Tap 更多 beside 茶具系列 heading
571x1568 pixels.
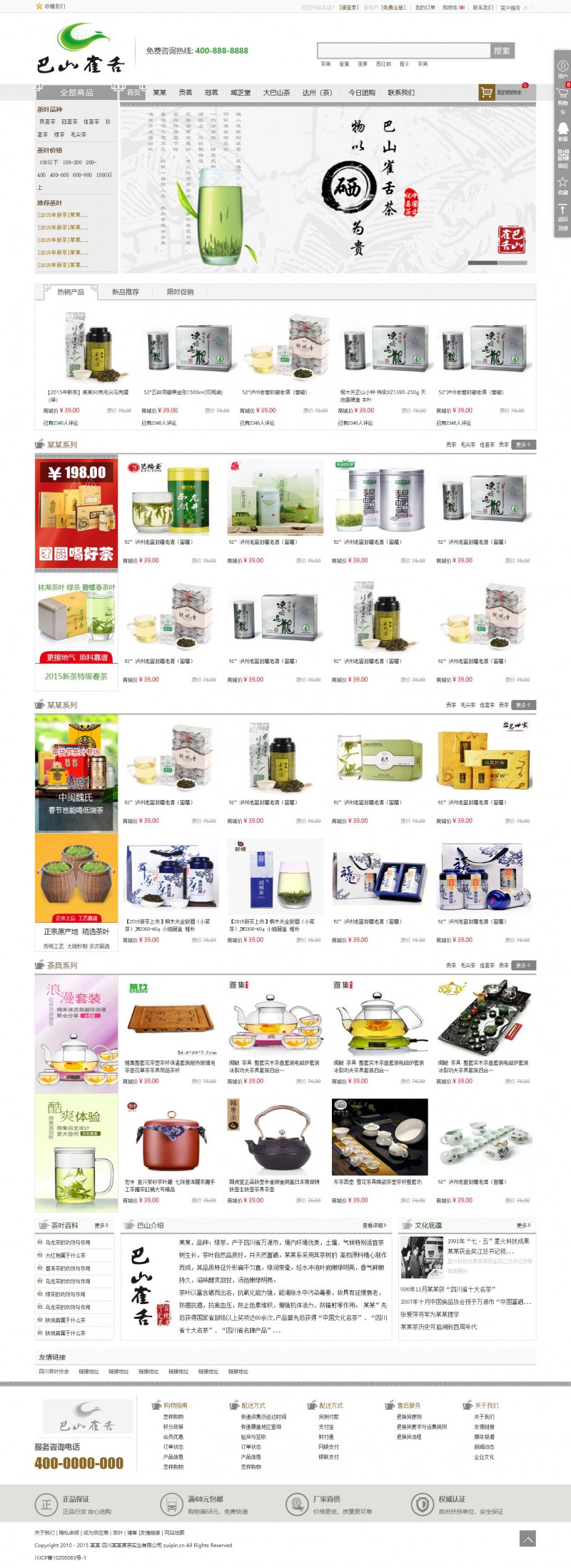523,965
